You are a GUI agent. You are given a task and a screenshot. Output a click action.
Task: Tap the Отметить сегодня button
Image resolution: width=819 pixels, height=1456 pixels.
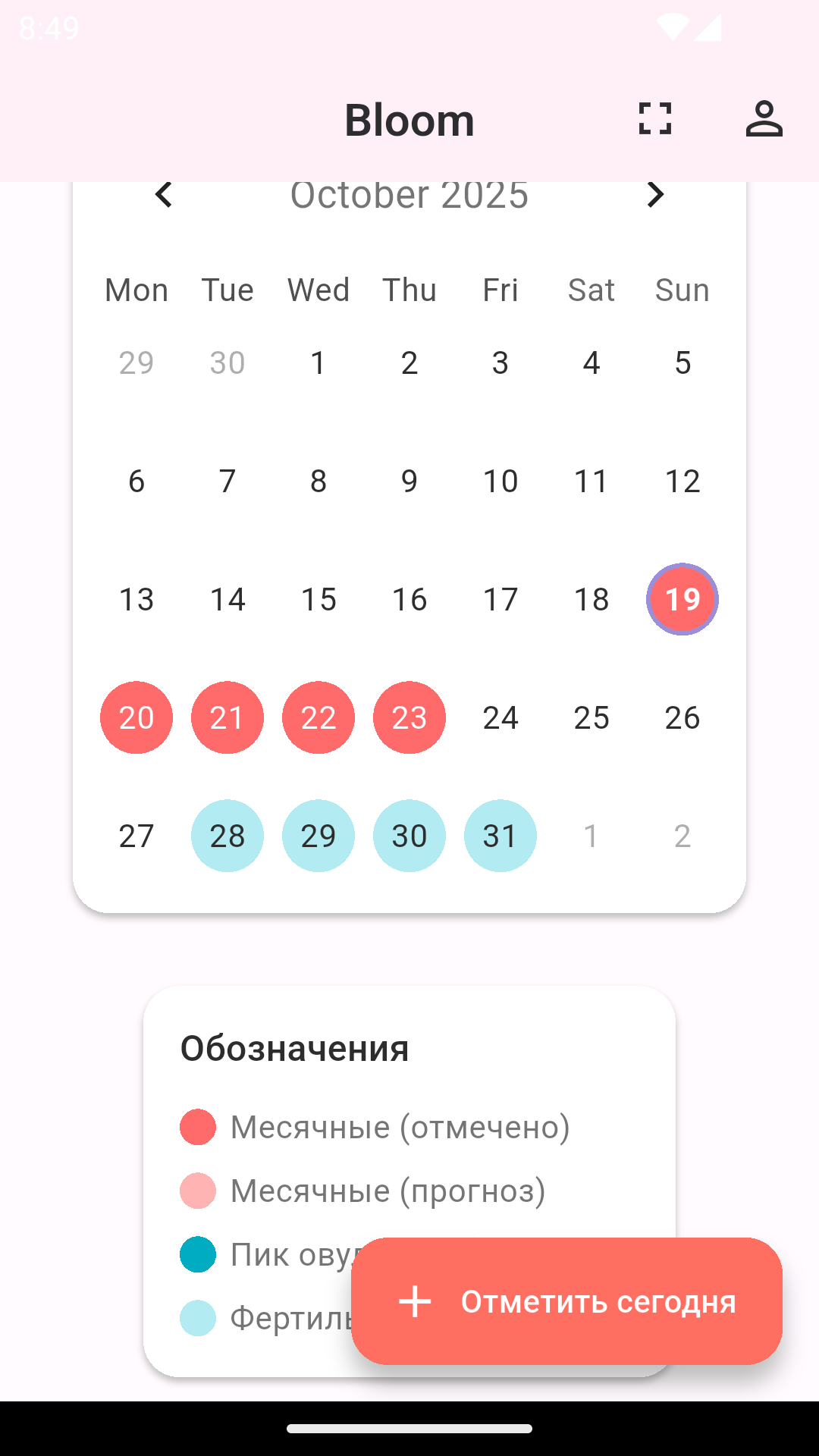click(x=566, y=1301)
